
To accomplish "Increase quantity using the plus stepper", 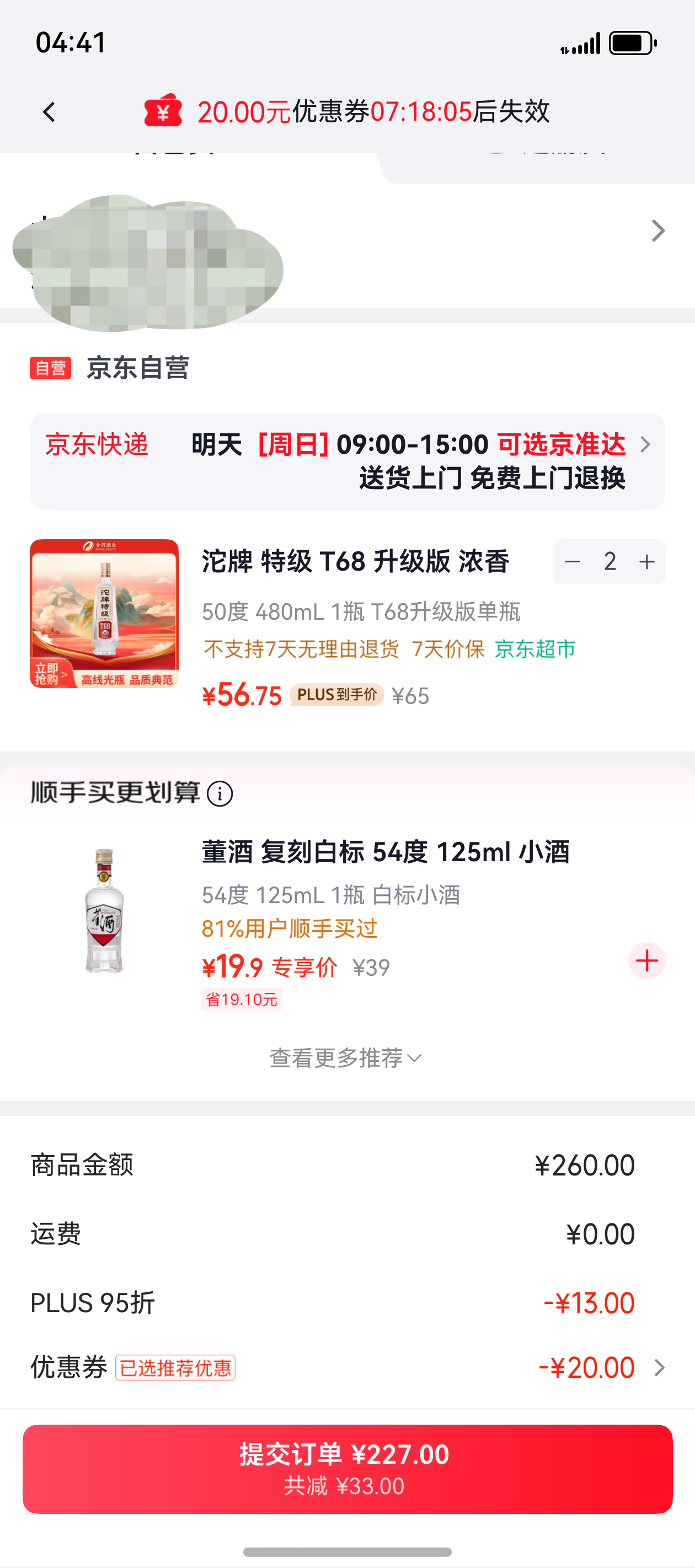I will 646,562.
